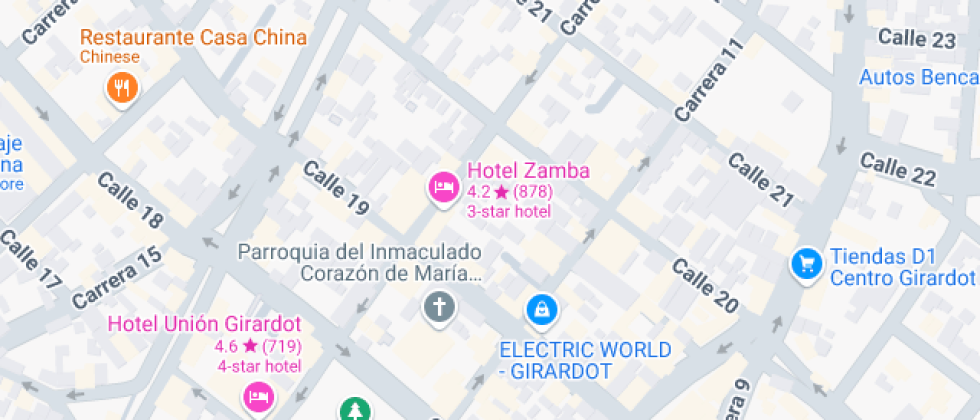980x420 pixels.
Task: Open the Tiendas D1 Centro Girardot pin
Action: [806, 264]
